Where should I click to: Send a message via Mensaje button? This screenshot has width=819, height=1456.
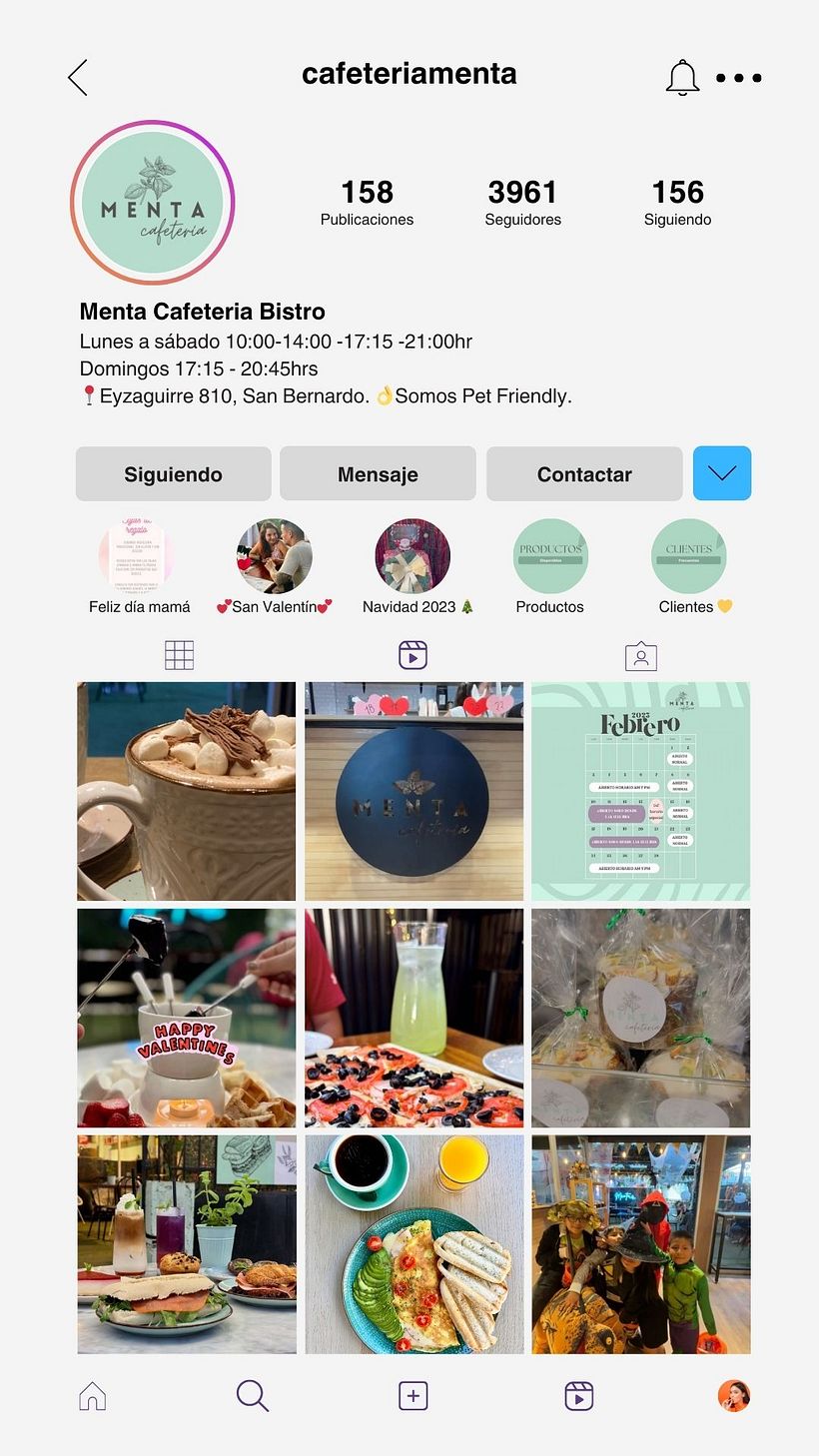[x=378, y=473]
